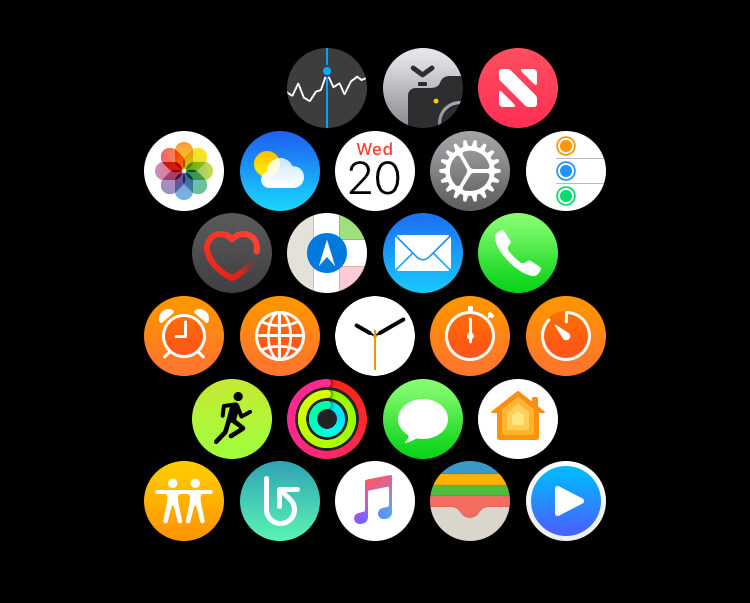The image size is (750, 603).
Task: Open the Heart Rate app
Action: pyautogui.click(x=232, y=253)
